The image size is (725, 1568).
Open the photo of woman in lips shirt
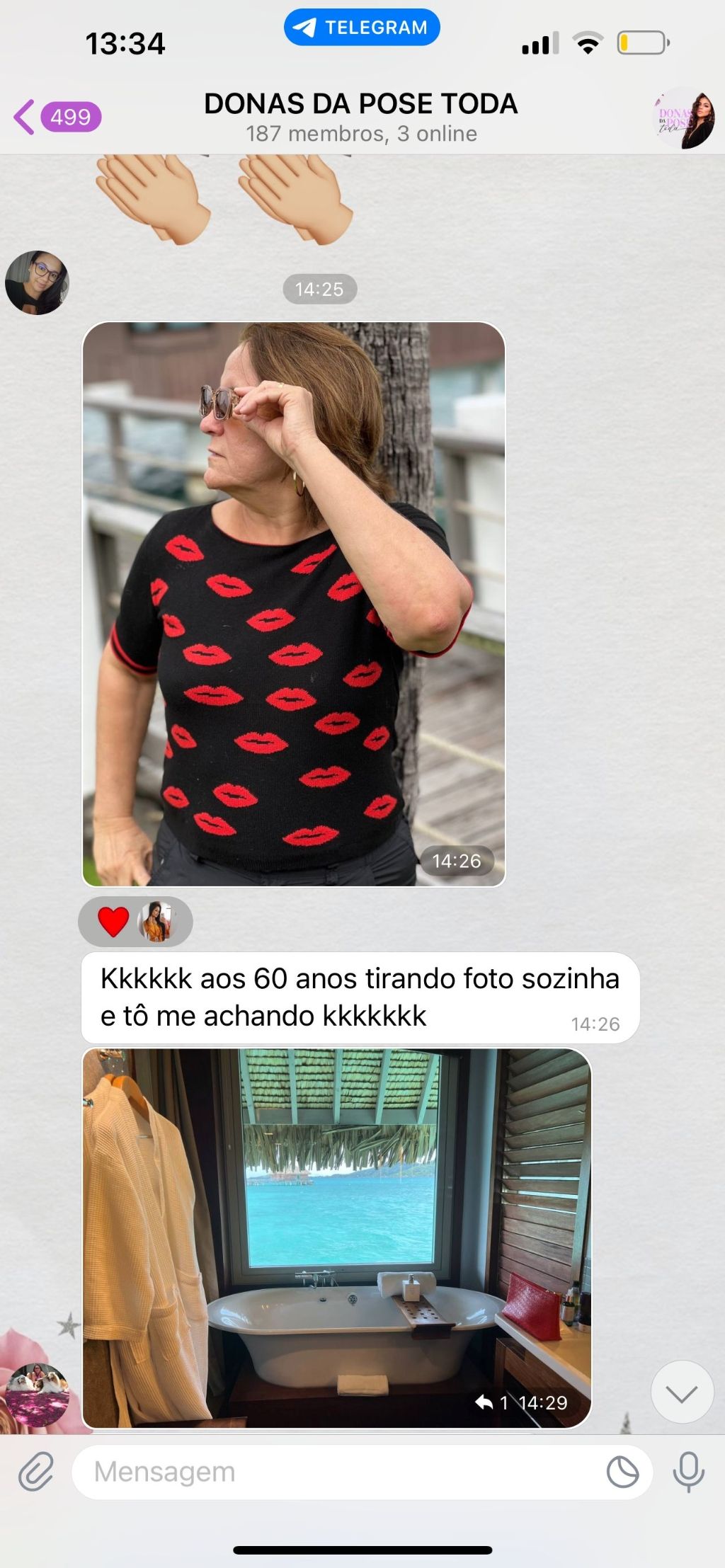(294, 603)
